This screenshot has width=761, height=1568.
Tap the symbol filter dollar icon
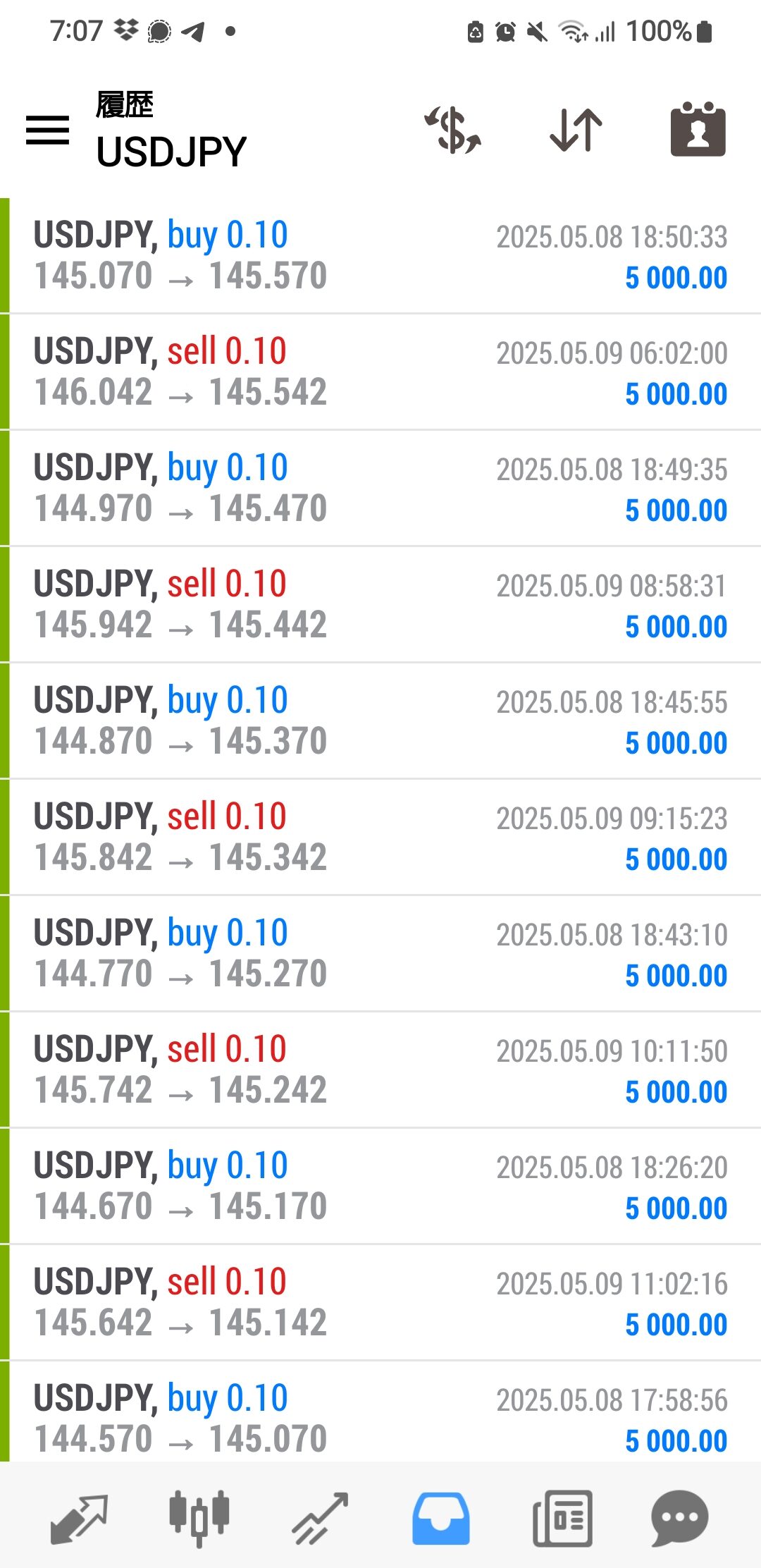[452, 130]
